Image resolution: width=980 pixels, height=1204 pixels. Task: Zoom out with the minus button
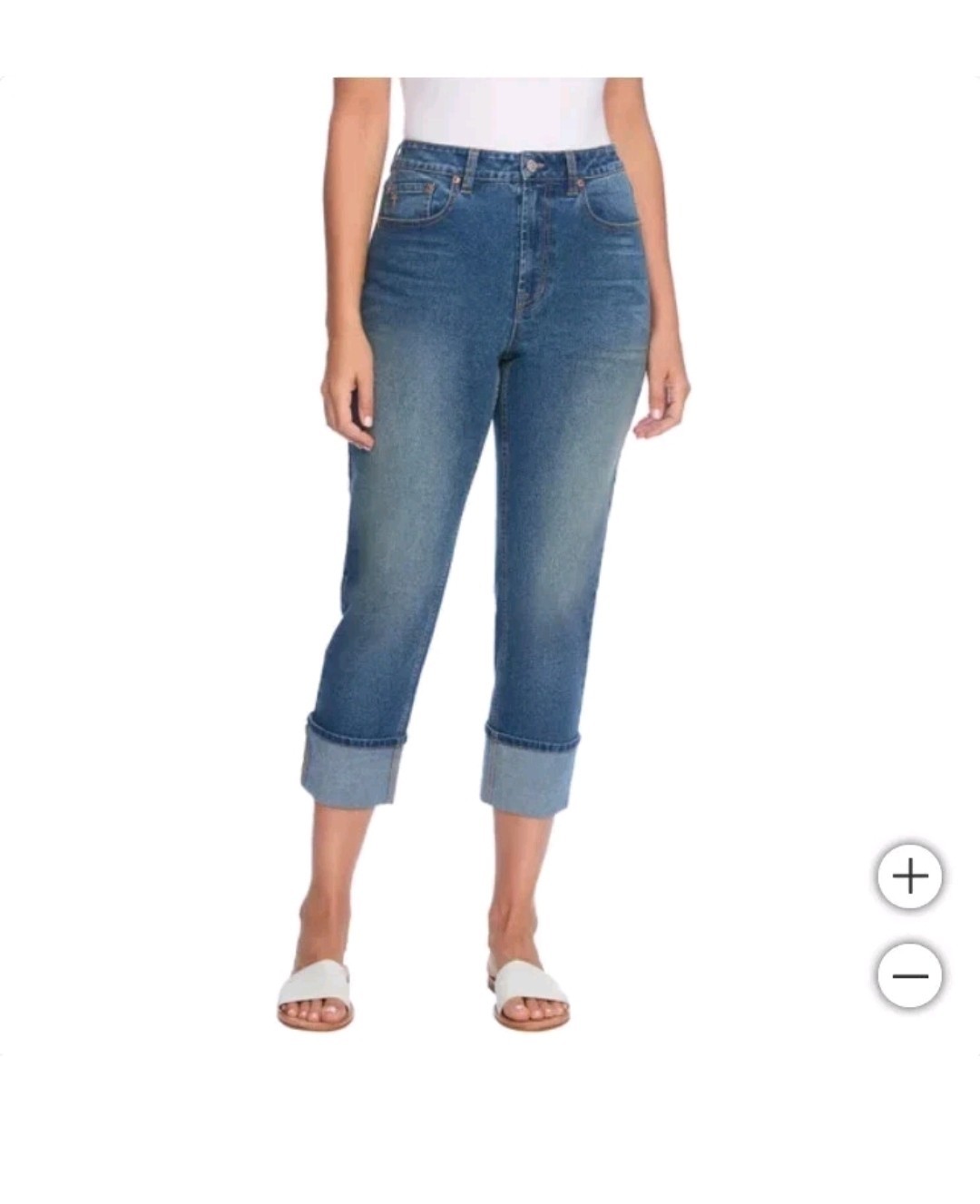click(910, 976)
